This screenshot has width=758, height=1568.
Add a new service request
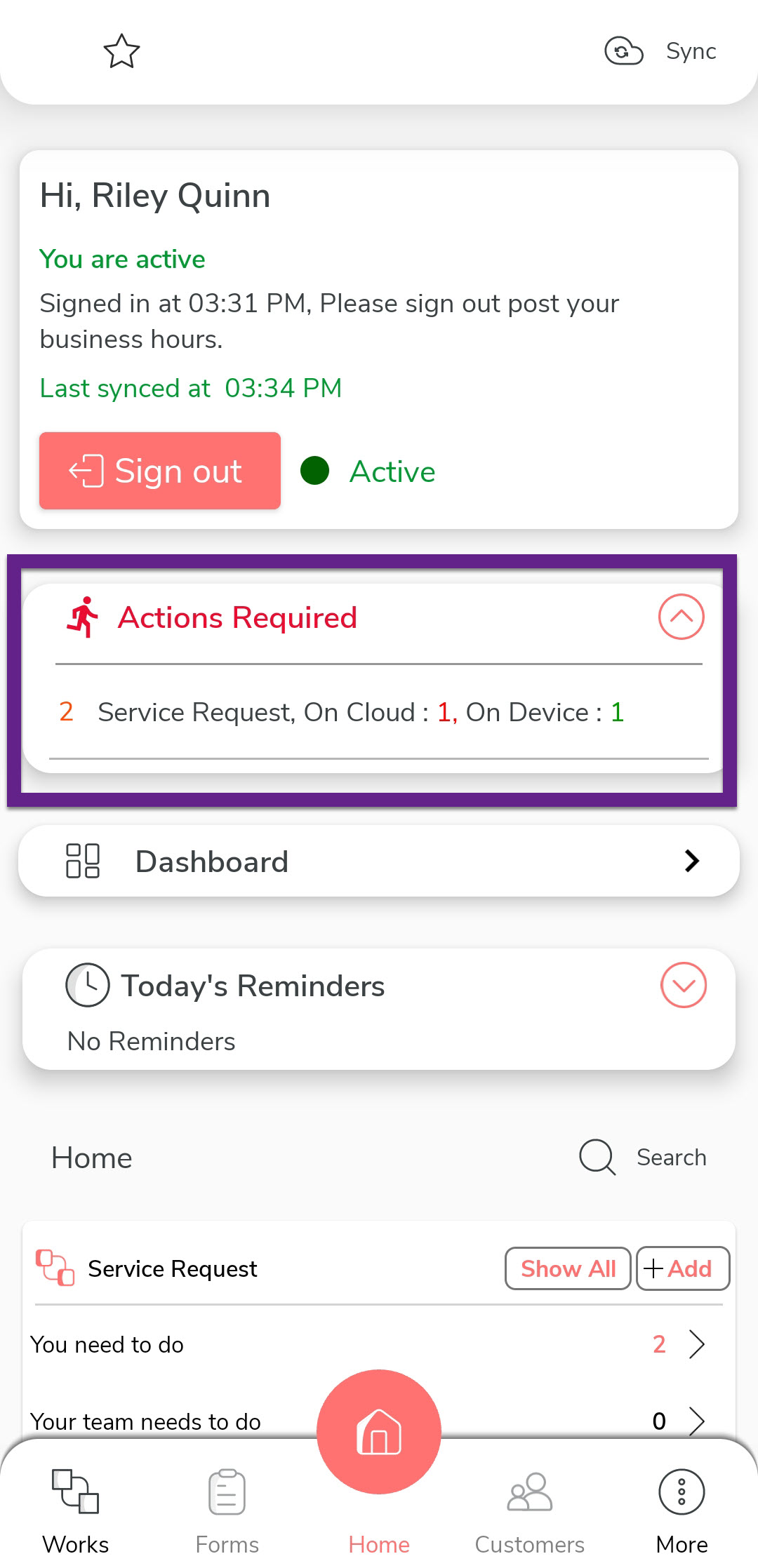[x=682, y=1268]
